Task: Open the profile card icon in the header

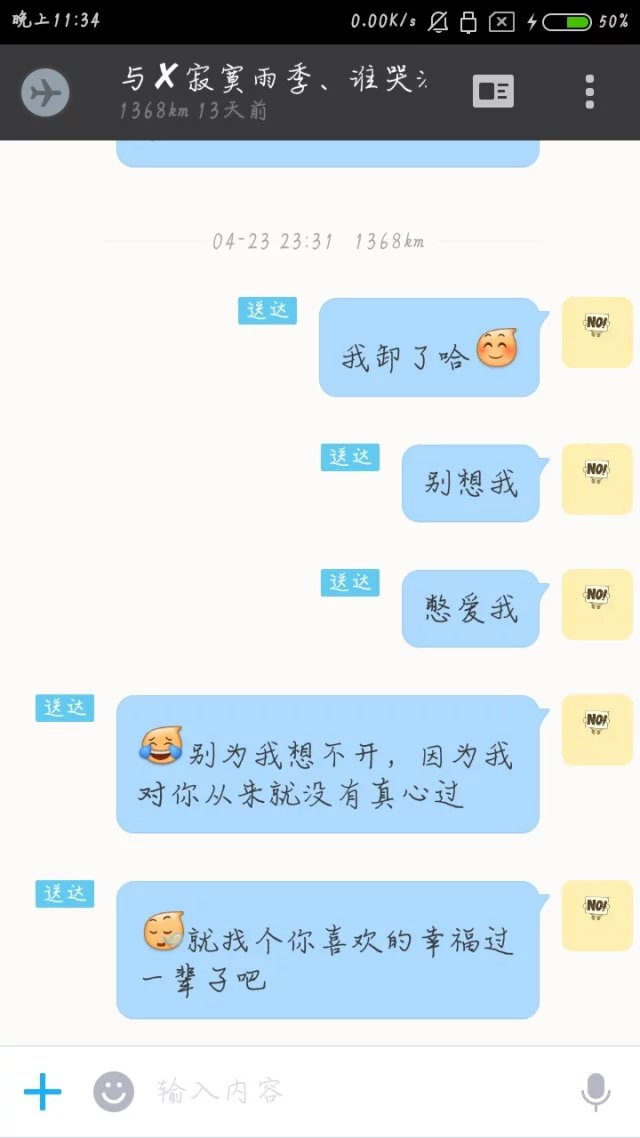Action: coord(493,92)
